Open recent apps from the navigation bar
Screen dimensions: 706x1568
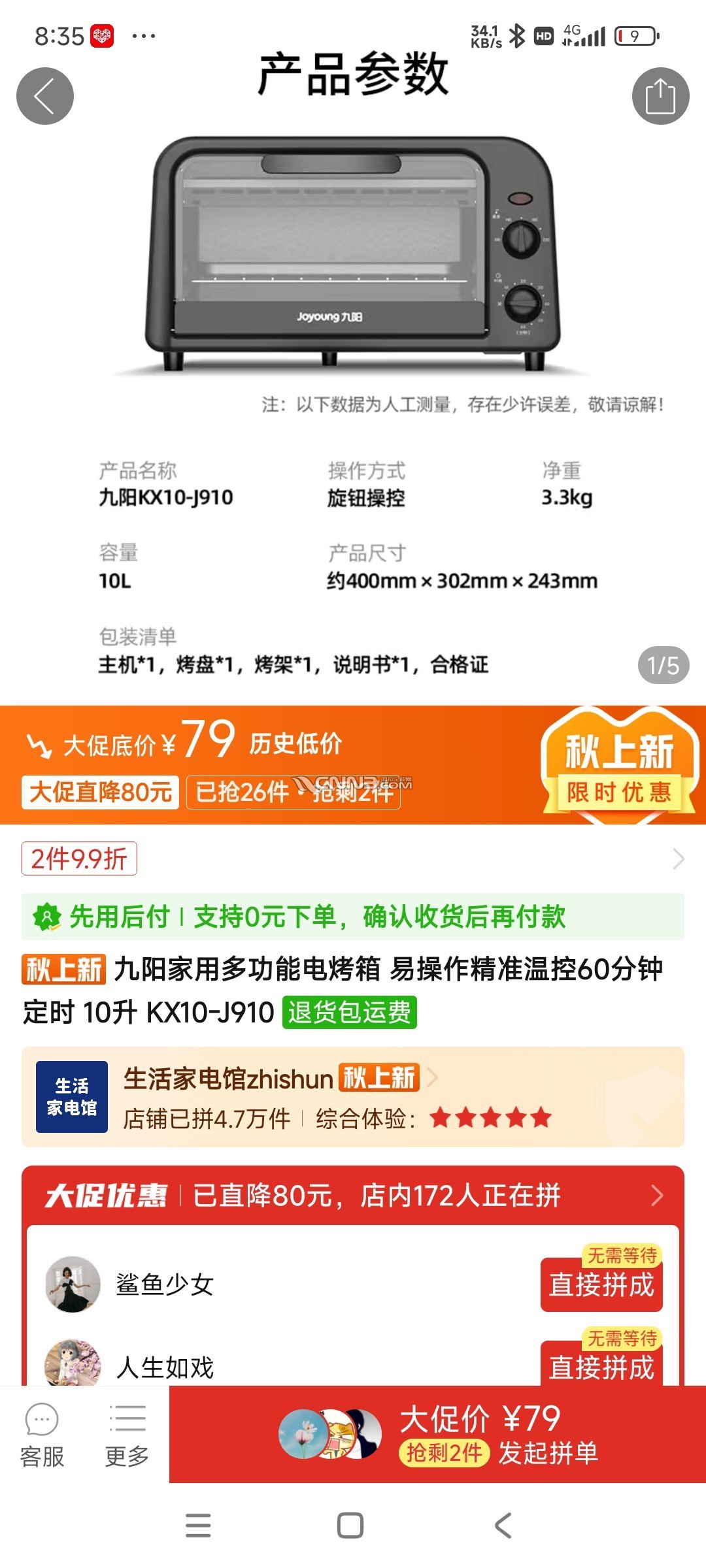coord(198,1526)
